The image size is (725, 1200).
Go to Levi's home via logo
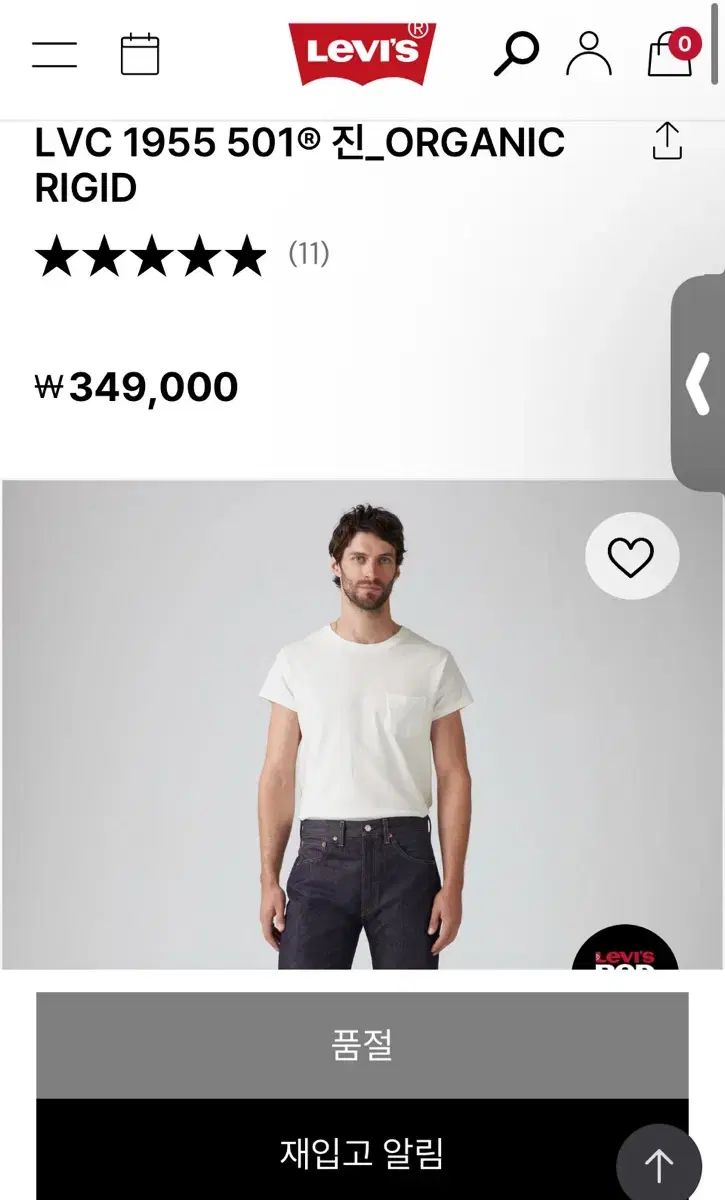pyautogui.click(x=362, y=53)
